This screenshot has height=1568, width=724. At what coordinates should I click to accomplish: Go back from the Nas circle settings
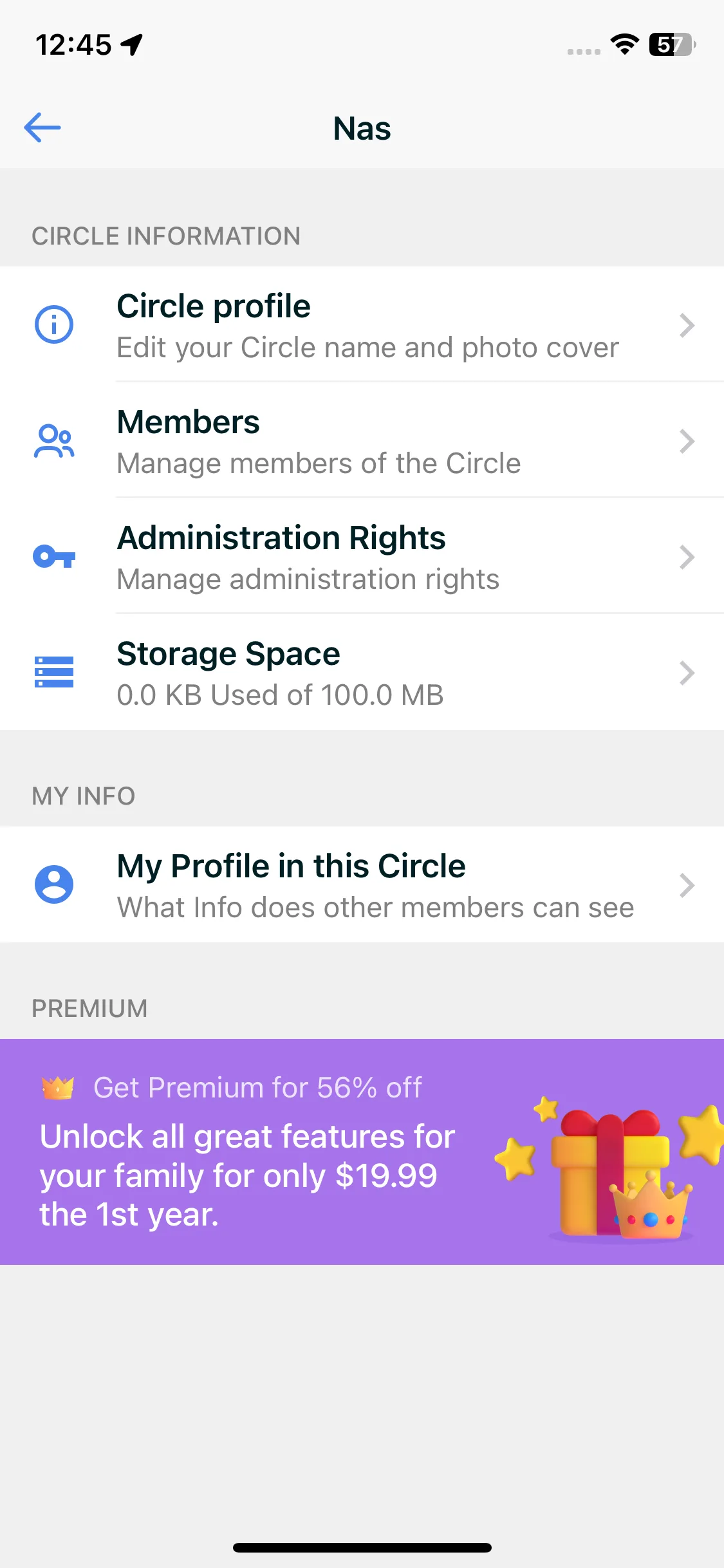click(x=42, y=127)
